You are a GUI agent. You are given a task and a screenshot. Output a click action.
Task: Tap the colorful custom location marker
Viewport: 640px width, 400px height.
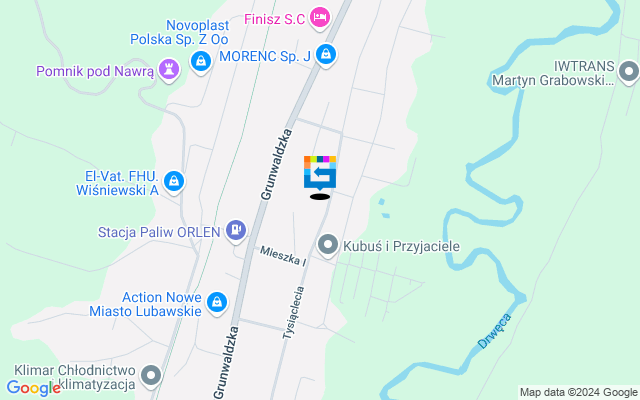(320, 173)
